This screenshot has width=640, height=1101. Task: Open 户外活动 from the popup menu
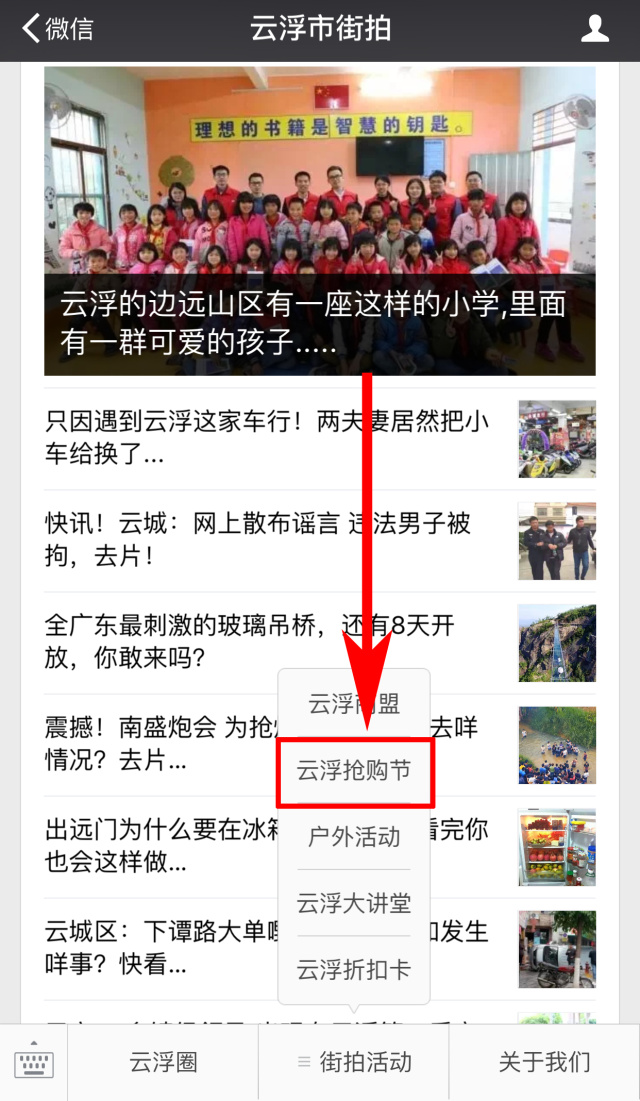[x=354, y=836]
